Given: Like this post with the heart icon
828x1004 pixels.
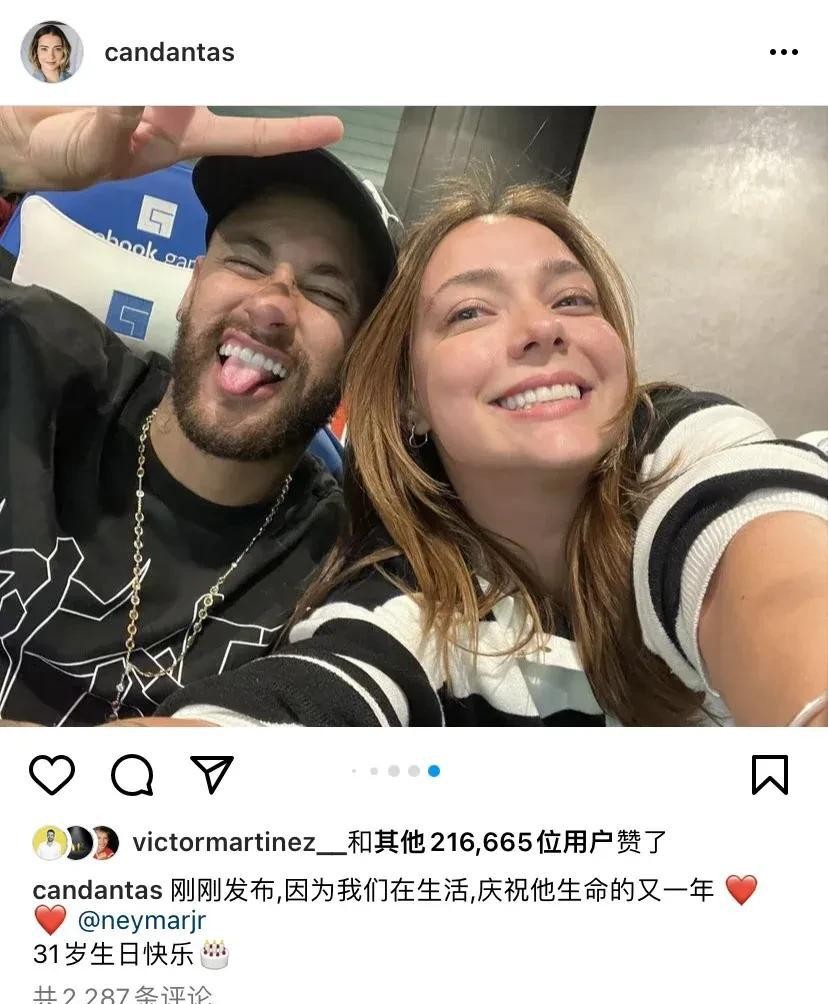Looking at the screenshot, I should 52,774.
